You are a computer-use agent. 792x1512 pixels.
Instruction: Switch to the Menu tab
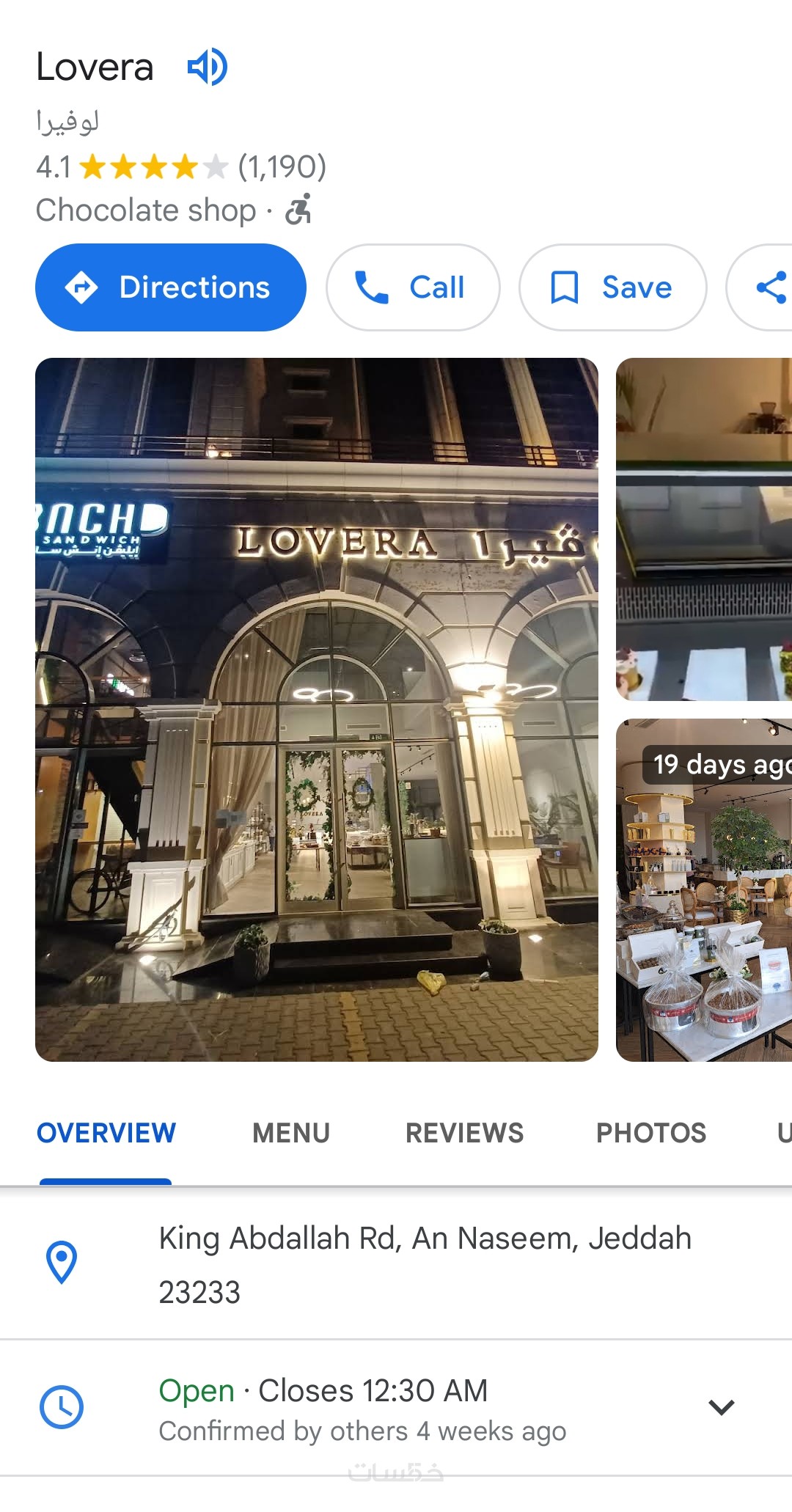pyautogui.click(x=291, y=1133)
